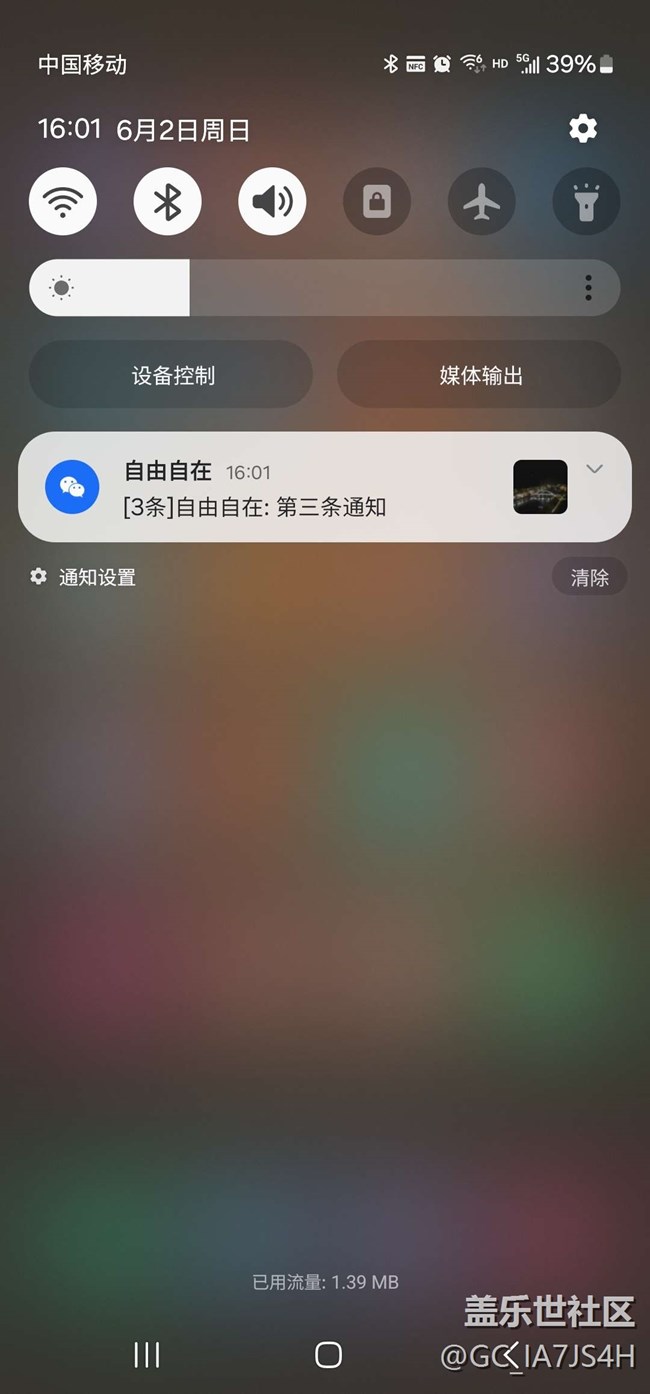The height and width of the screenshot is (1394, 650).
Task: Open recent apps from navigation bar
Action: [x=147, y=1354]
